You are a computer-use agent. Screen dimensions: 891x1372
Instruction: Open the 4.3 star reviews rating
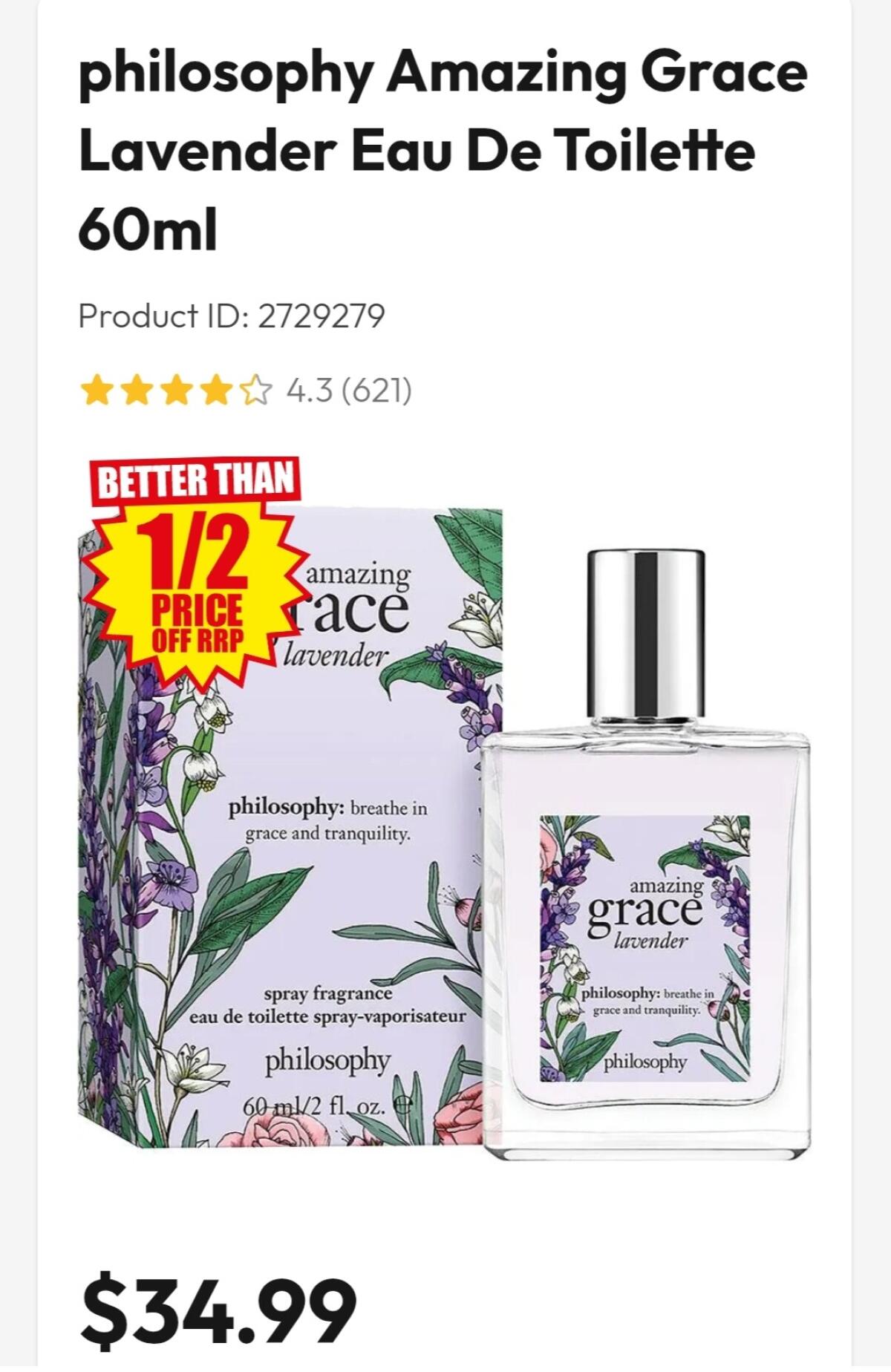(245, 391)
